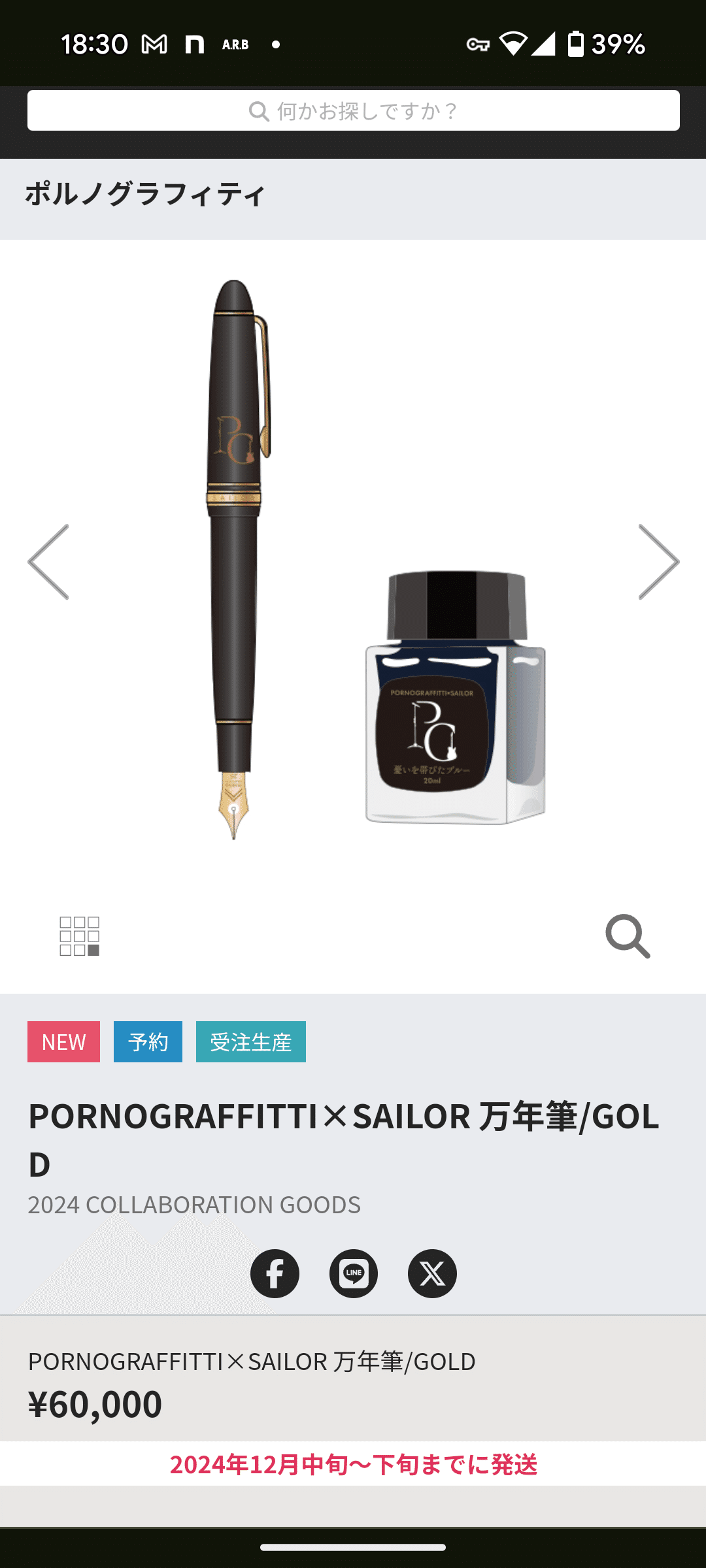This screenshot has height=1568, width=706.
Task: Enlarge the product image with magnifier
Action: point(628,936)
